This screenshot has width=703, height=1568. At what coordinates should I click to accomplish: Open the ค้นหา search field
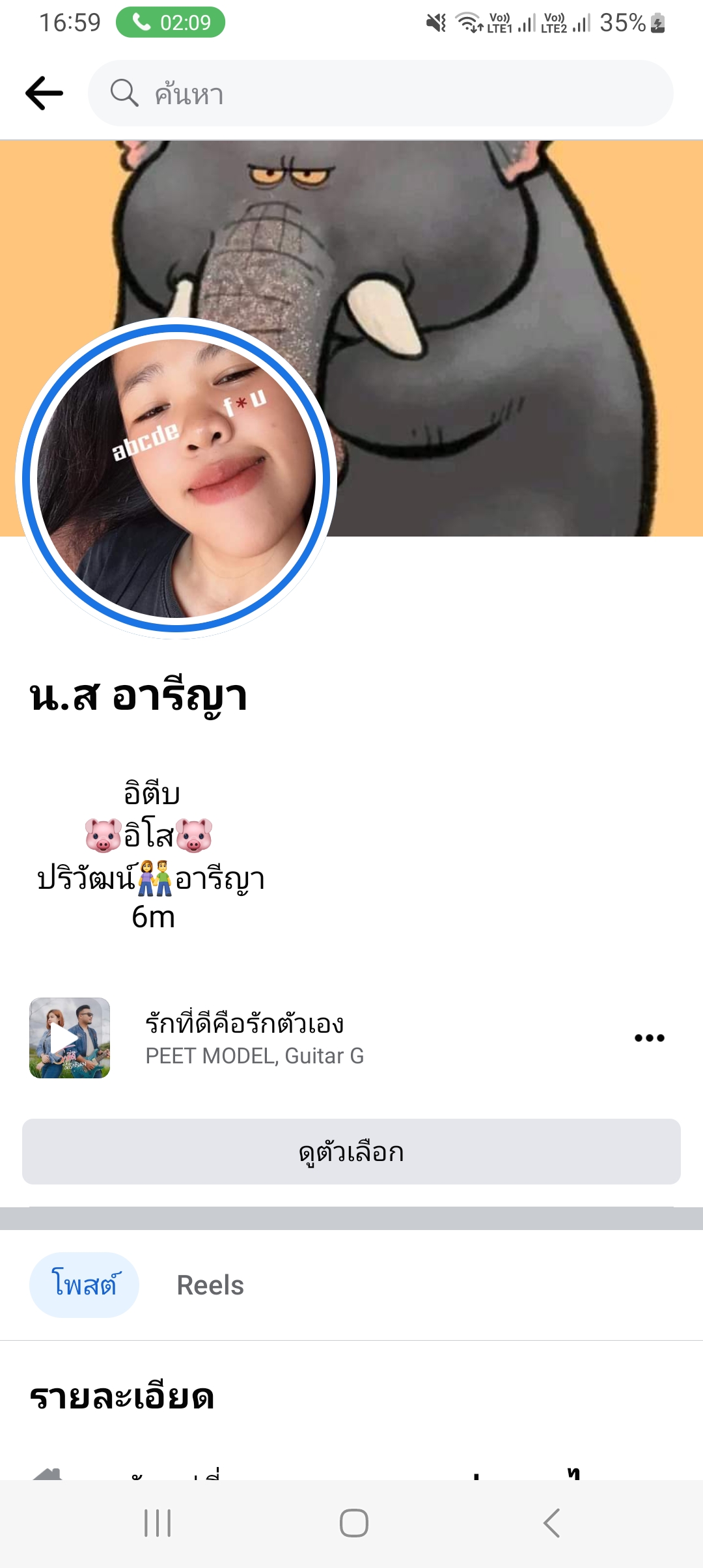(380, 93)
